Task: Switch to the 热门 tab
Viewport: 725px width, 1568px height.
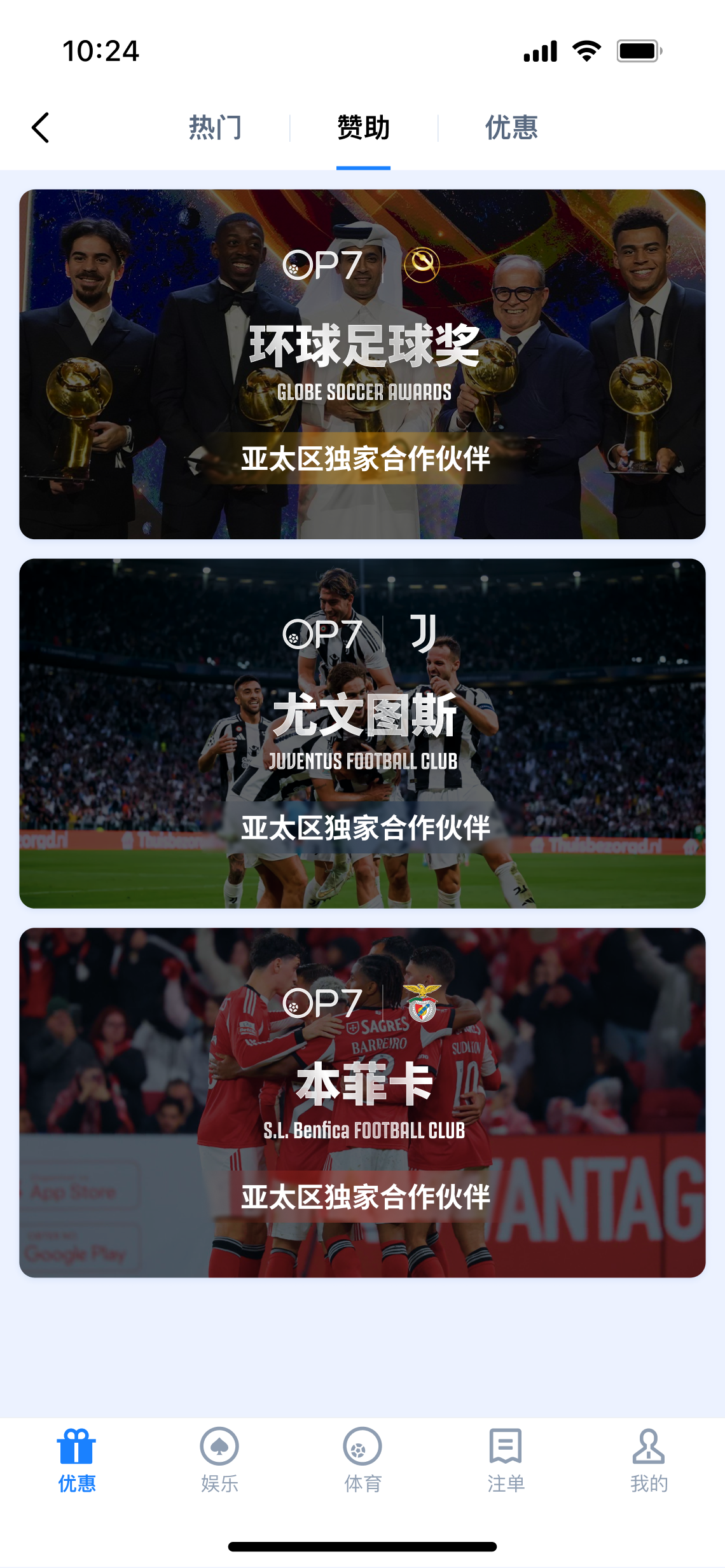Action: click(215, 128)
